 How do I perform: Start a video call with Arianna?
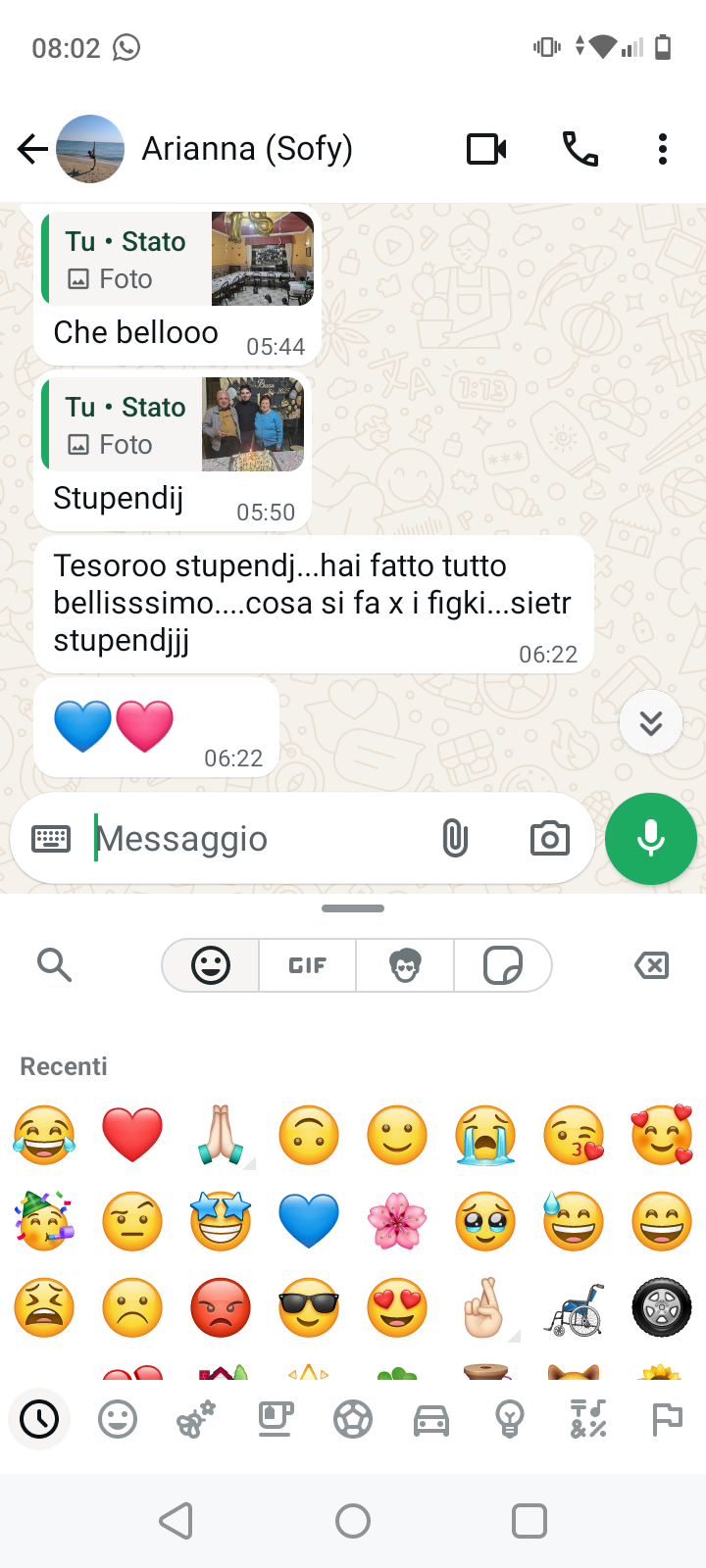pyautogui.click(x=486, y=149)
